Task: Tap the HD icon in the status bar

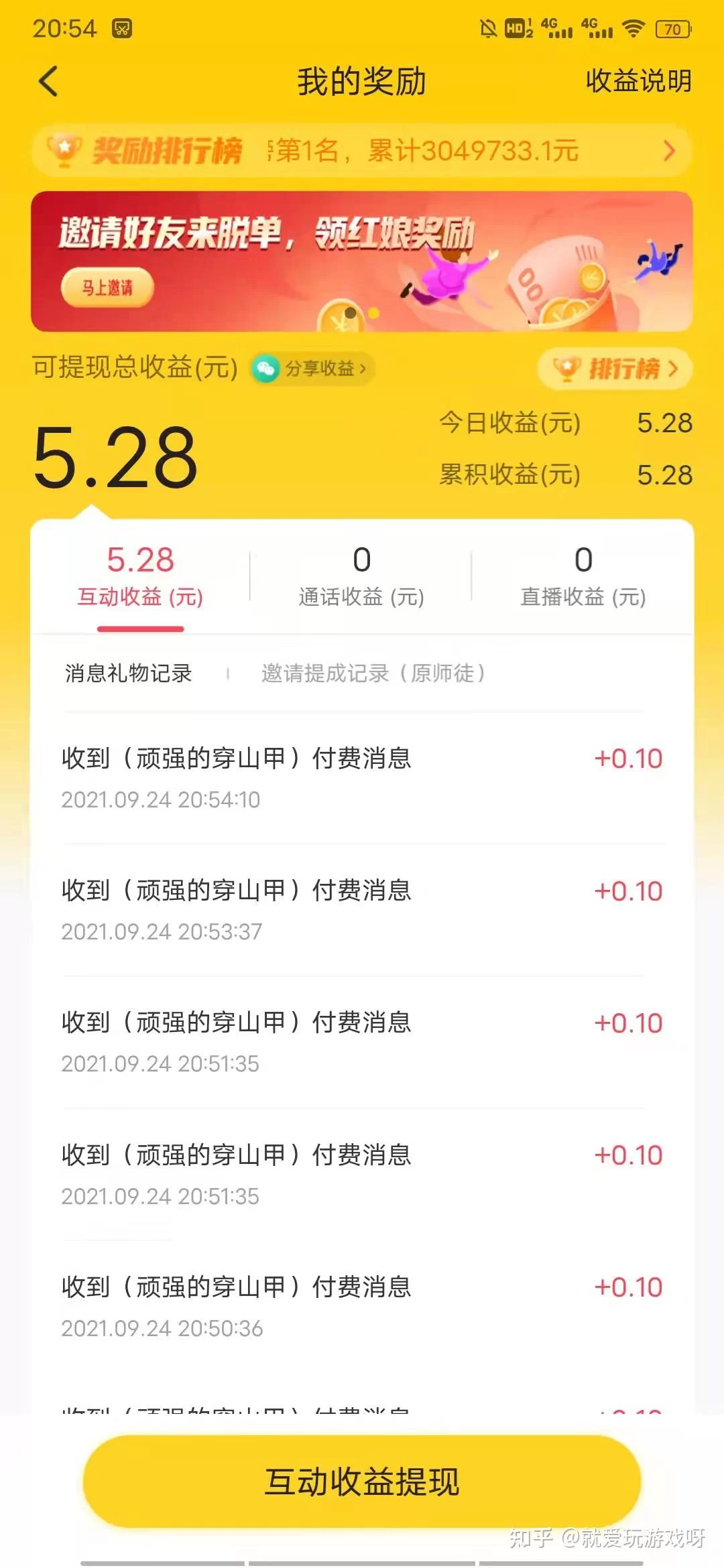Action: click(516, 27)
